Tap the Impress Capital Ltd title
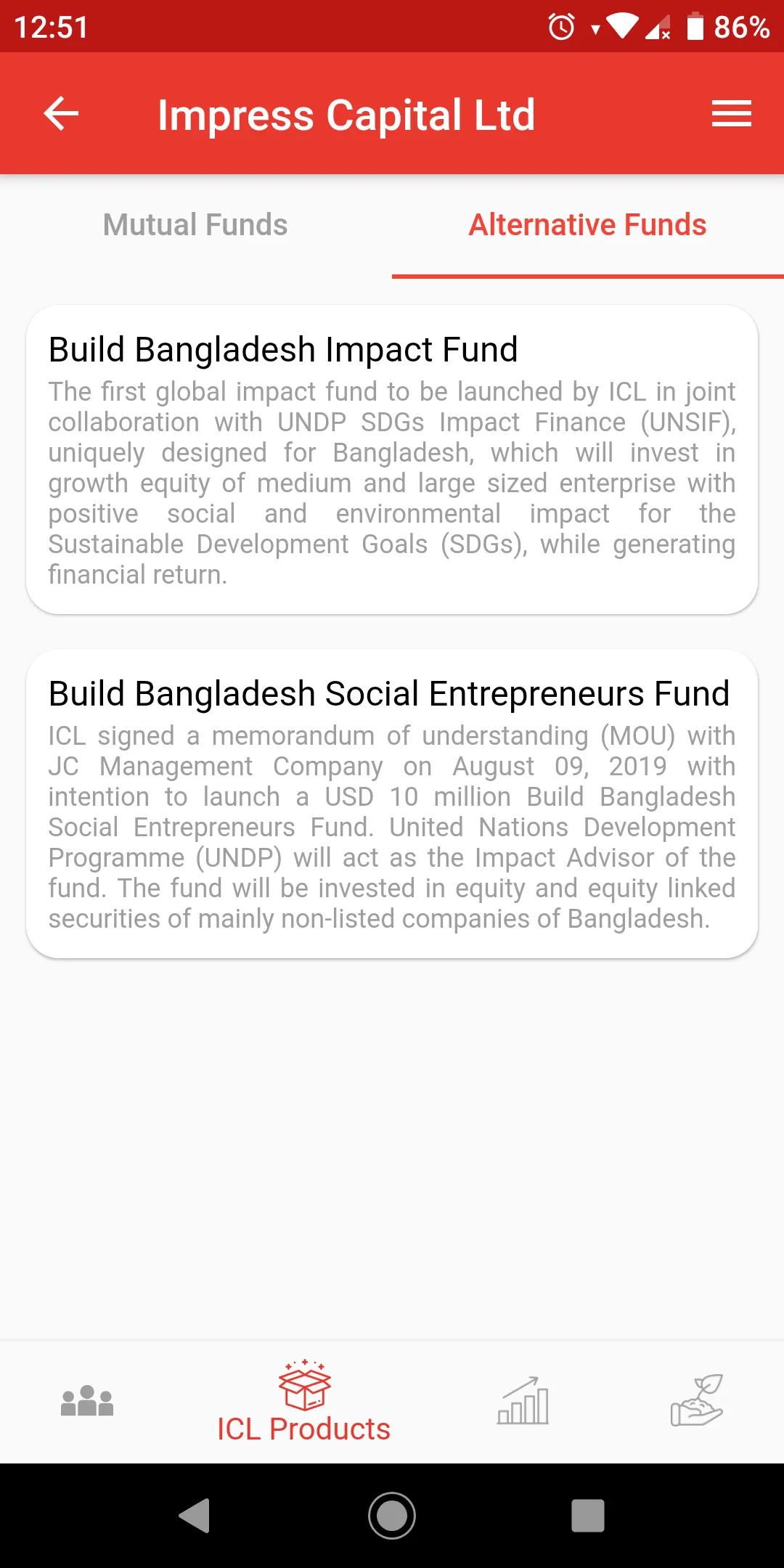Viewport: 784px width, 1568px height. tap(346, 114)
